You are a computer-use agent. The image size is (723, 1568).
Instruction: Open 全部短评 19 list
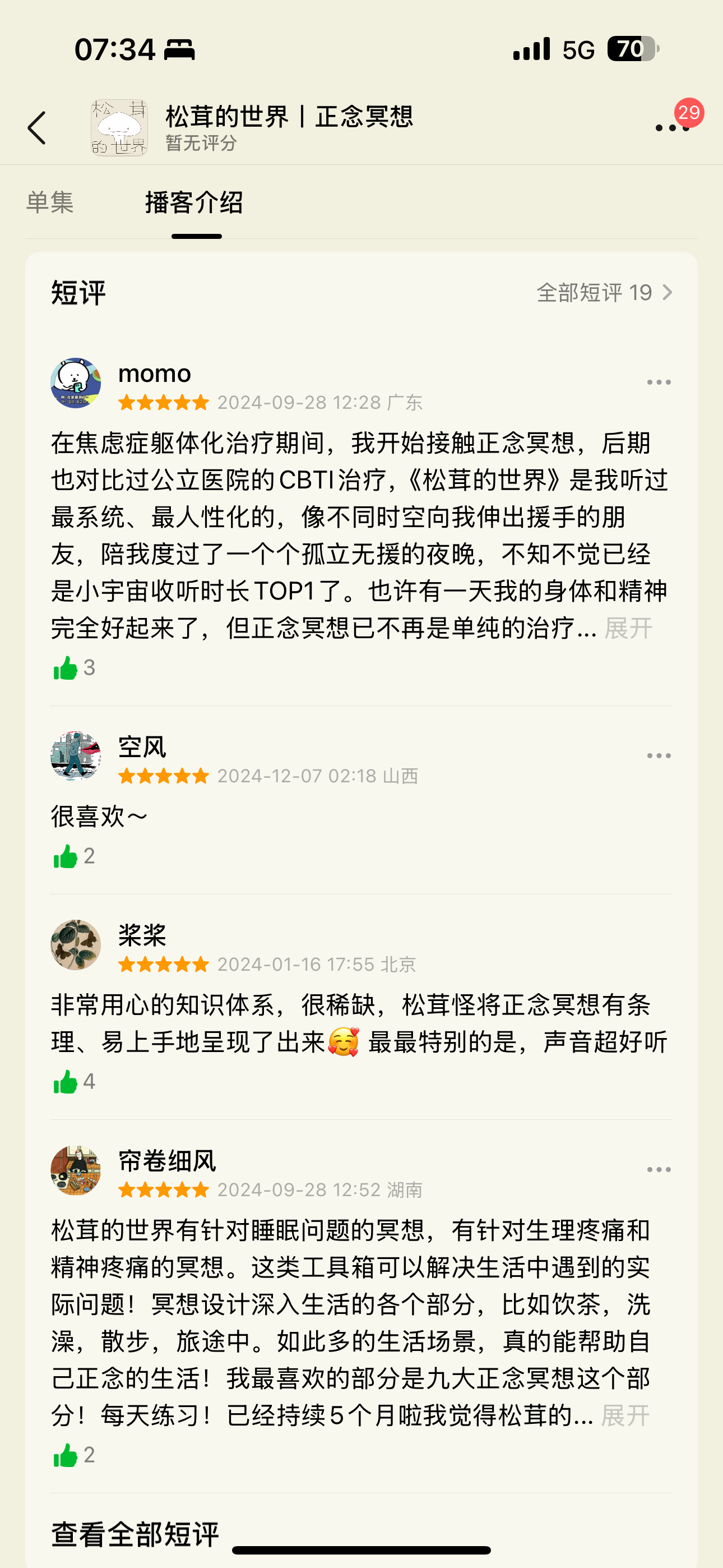[x=604, y=293]
